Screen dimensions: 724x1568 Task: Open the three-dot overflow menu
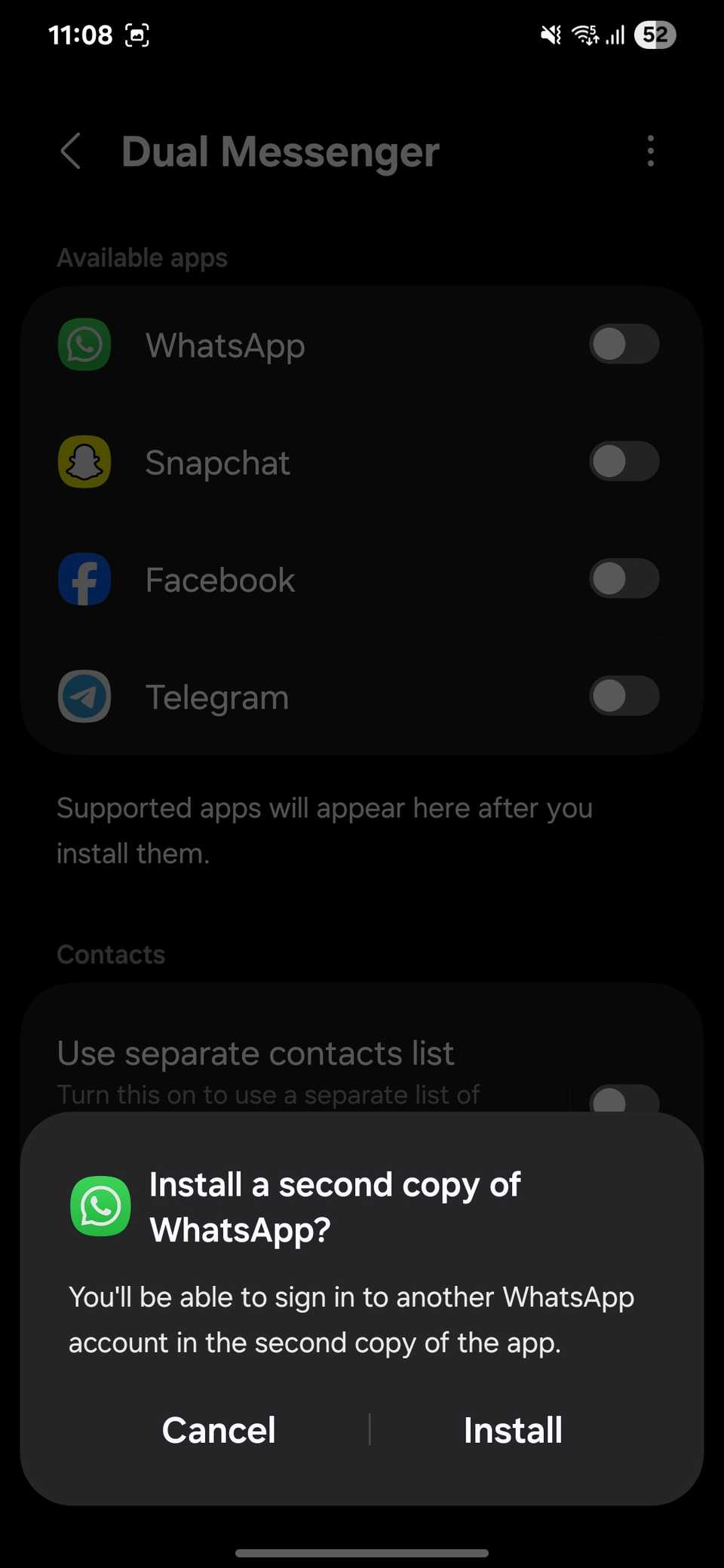(650, 152)
